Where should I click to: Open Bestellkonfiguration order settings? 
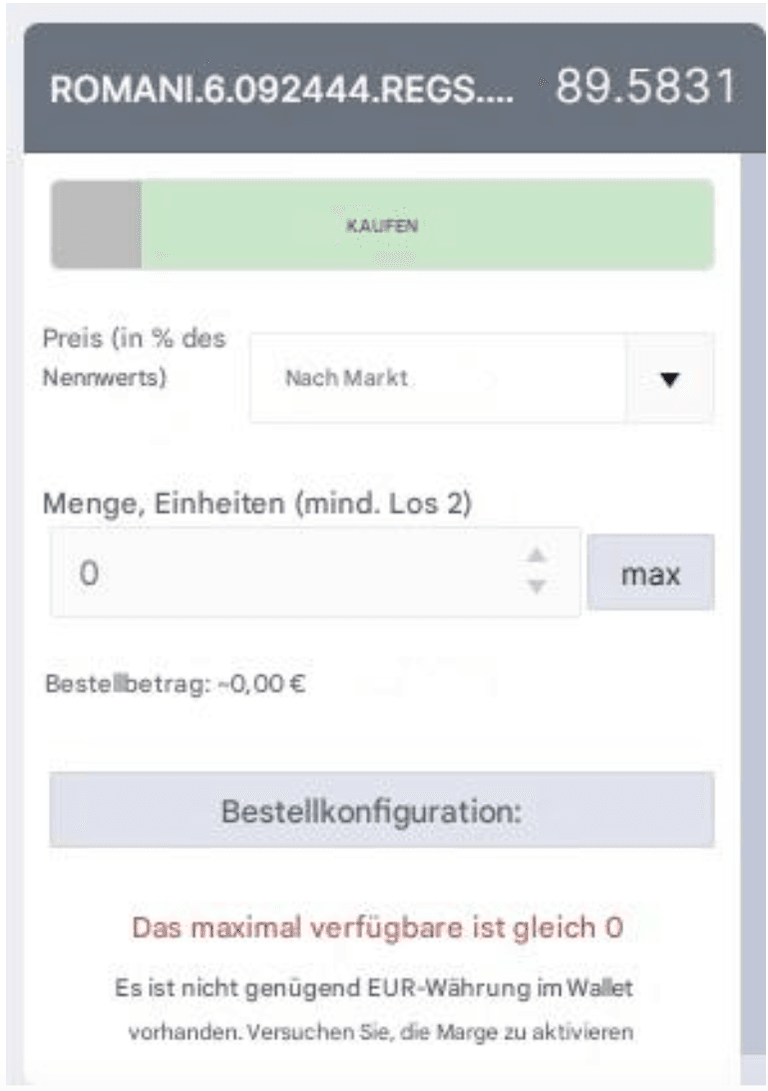pos(382,810)
